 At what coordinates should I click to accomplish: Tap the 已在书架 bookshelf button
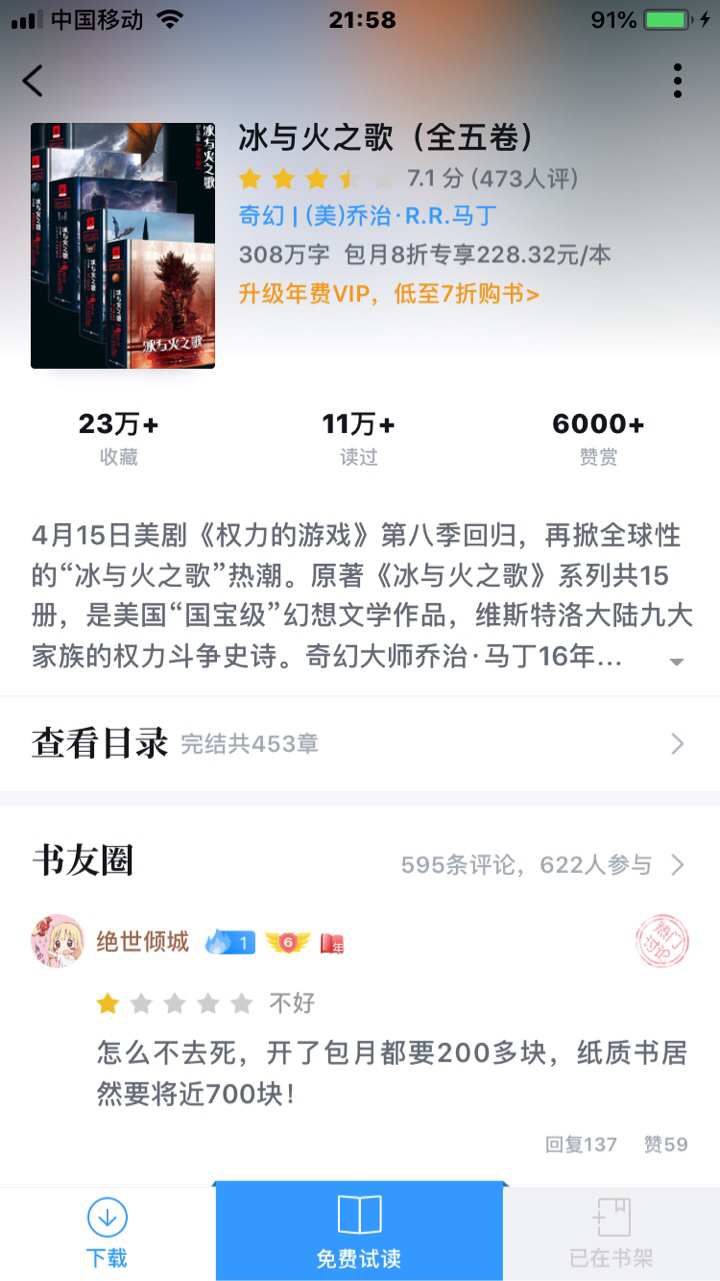pyautogui.click(x=611, y=1232)
